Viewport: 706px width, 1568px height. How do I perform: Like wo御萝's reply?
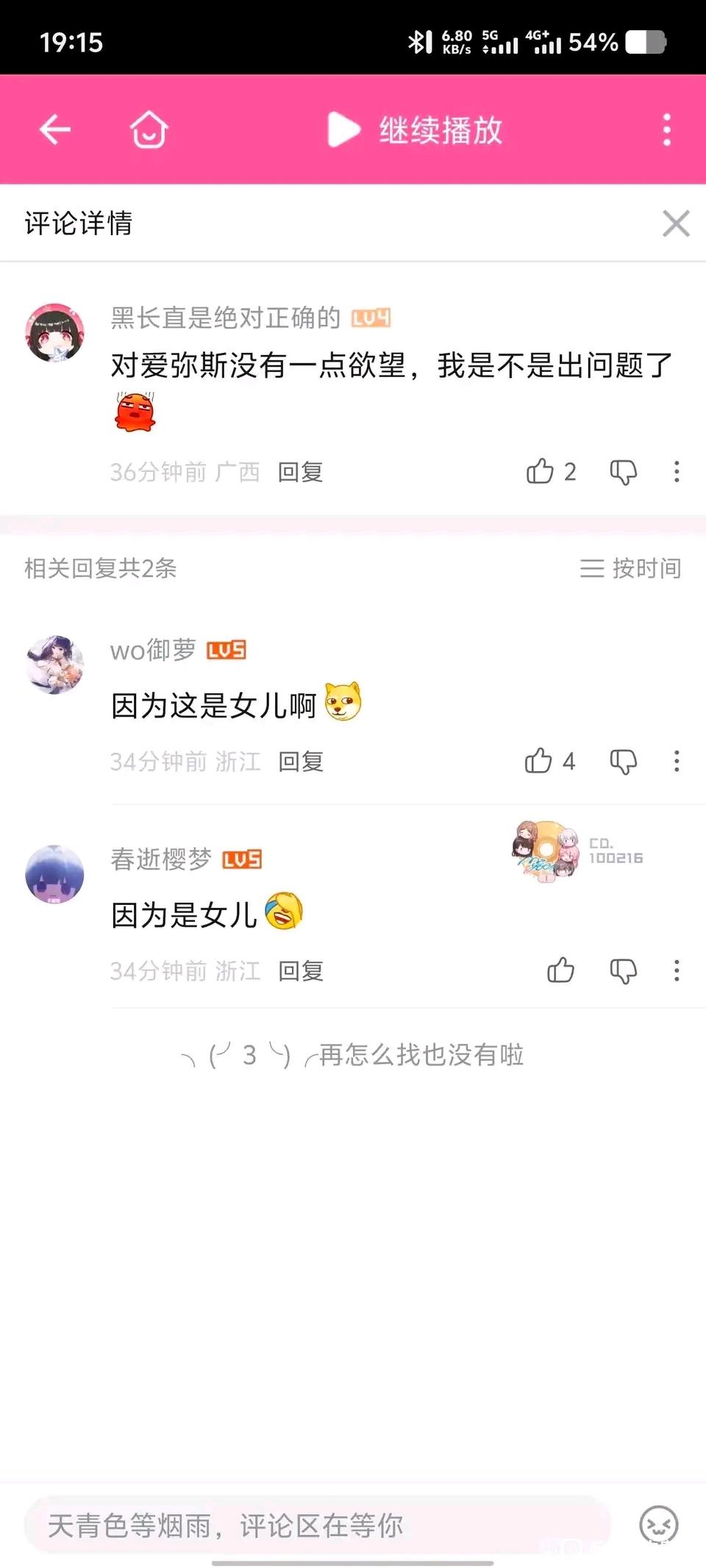(x=539, y=761)
